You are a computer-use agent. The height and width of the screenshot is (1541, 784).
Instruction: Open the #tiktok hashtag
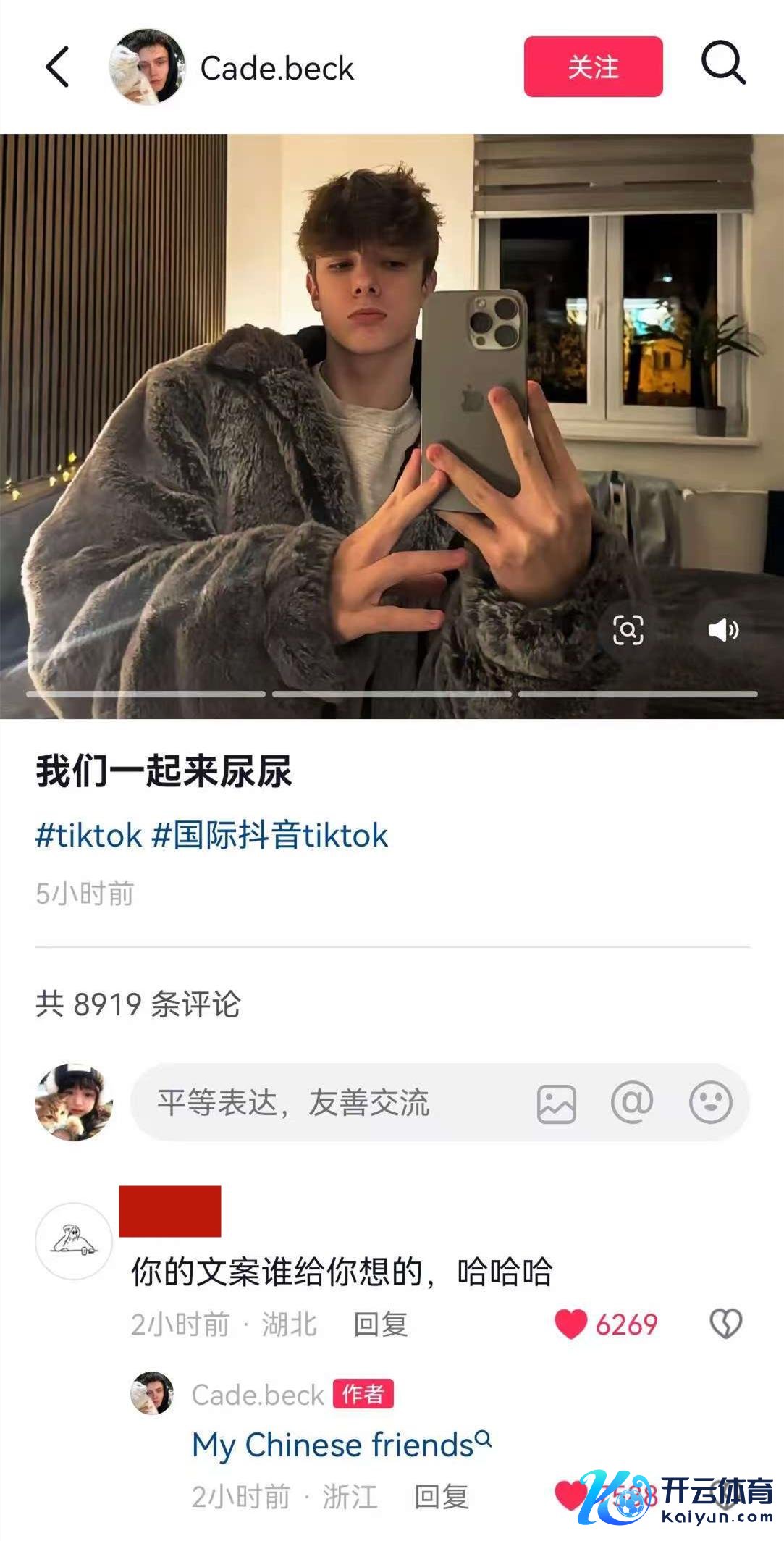pyautogui.click(x=88, y=836)
